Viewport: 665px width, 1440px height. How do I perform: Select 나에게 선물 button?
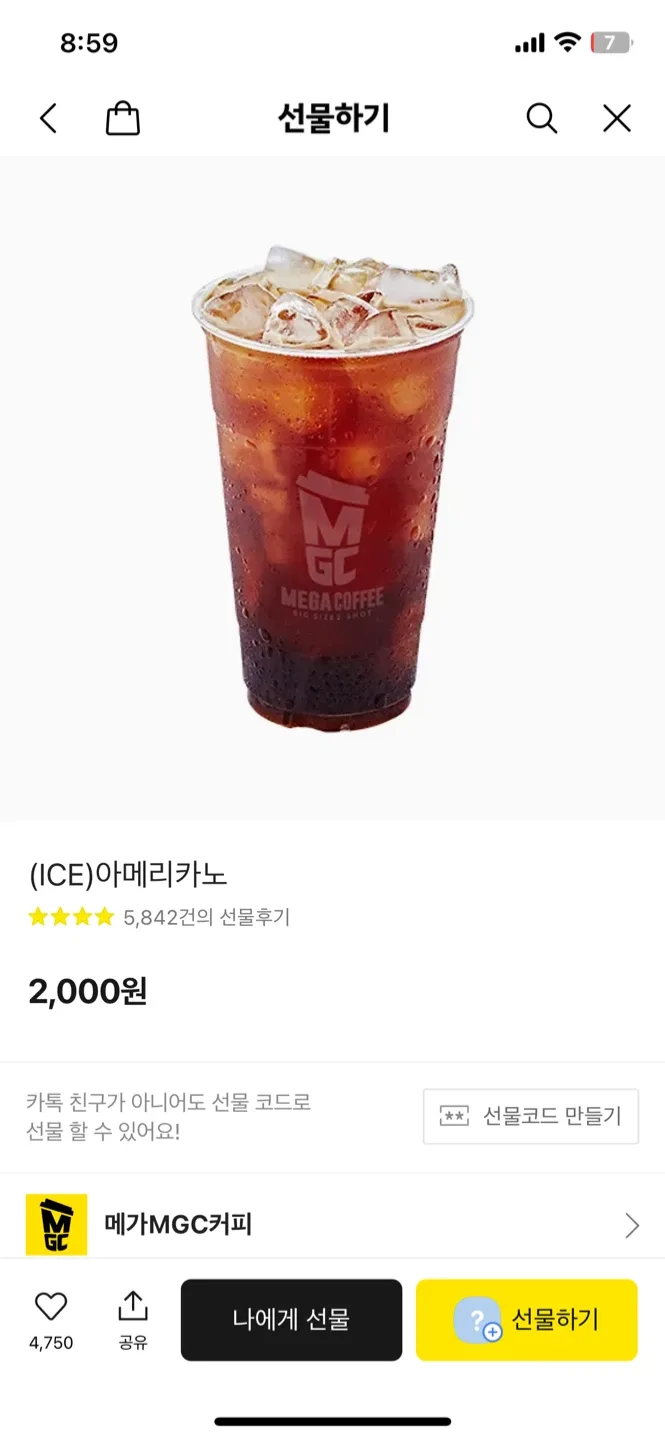point(291,1319)
